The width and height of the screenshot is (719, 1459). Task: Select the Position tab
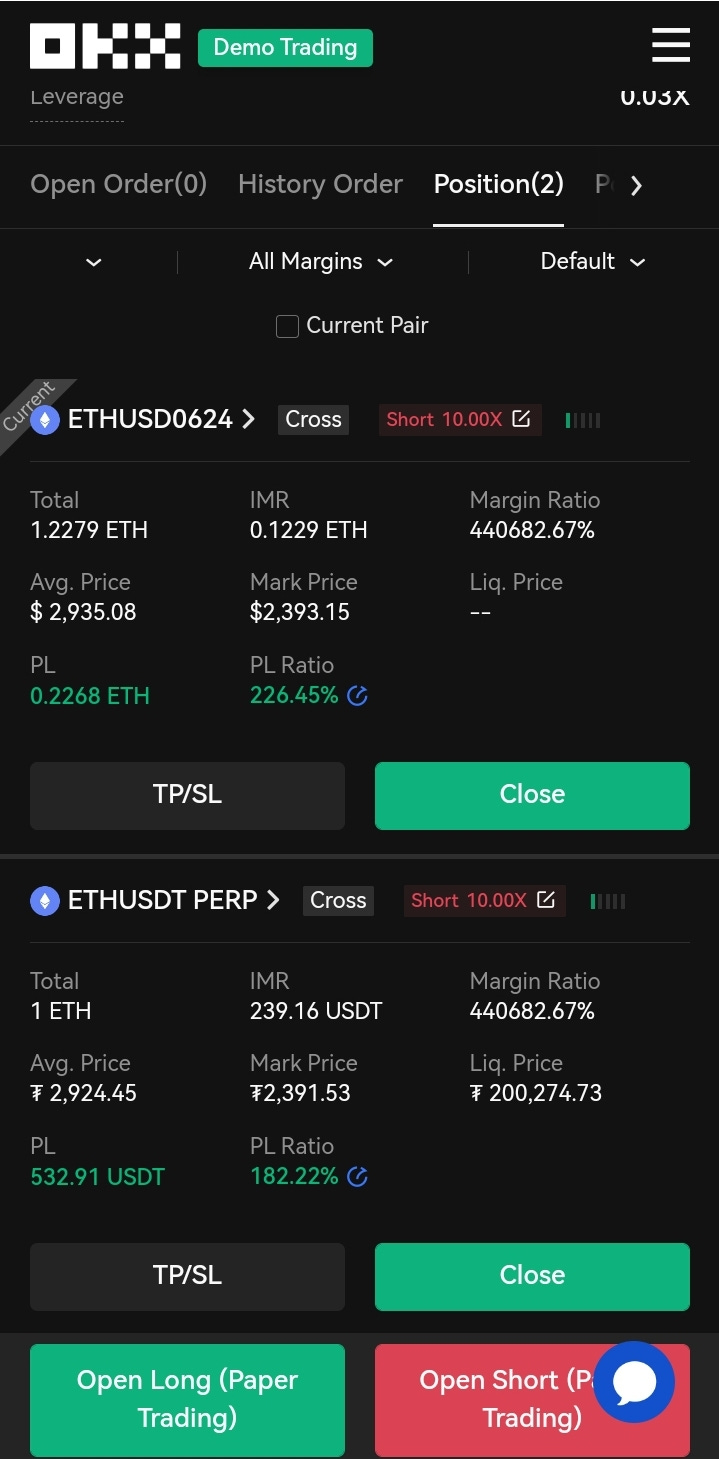point(498,184)
